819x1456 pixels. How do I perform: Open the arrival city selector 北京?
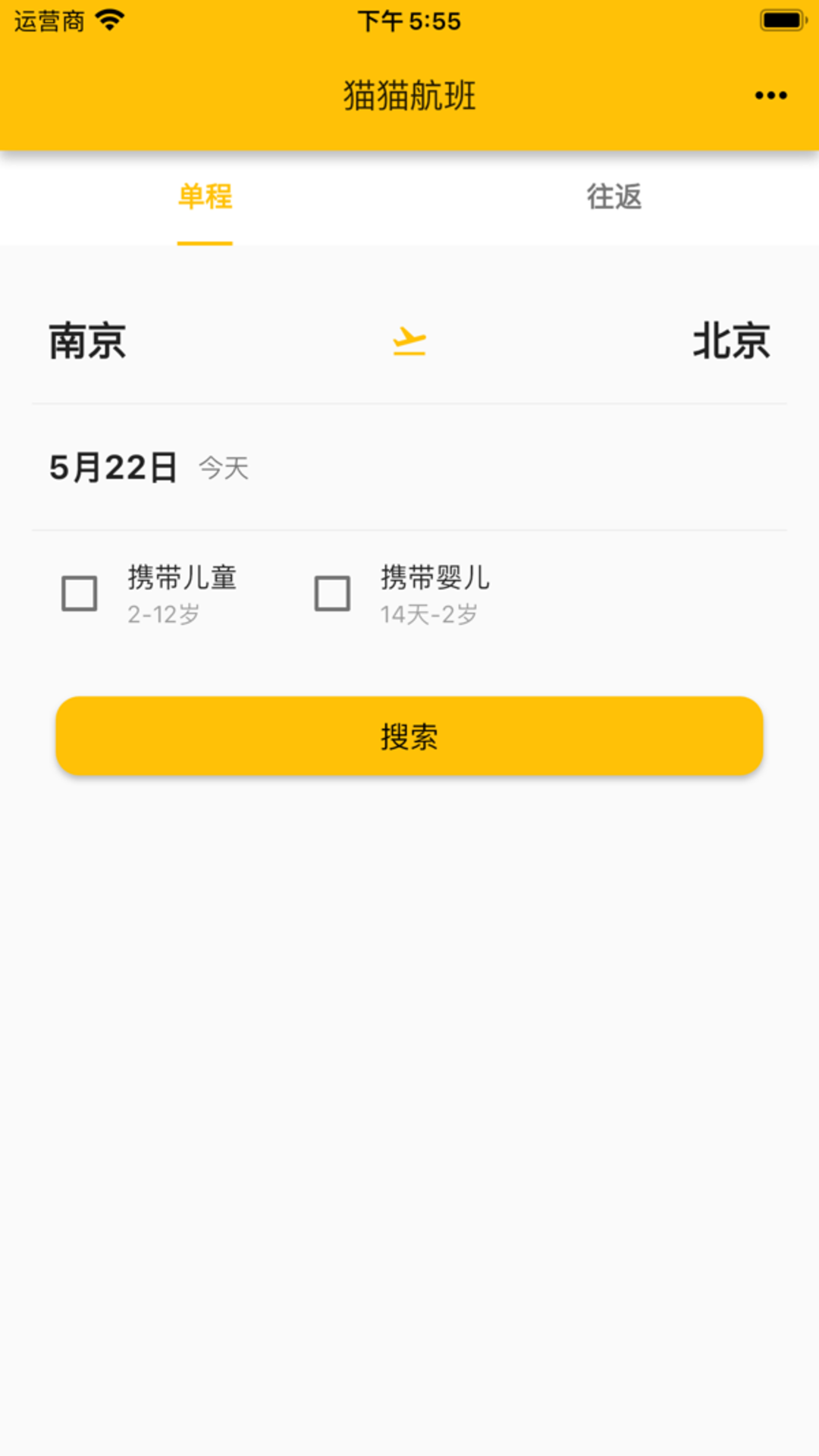[x=730, y=341]
